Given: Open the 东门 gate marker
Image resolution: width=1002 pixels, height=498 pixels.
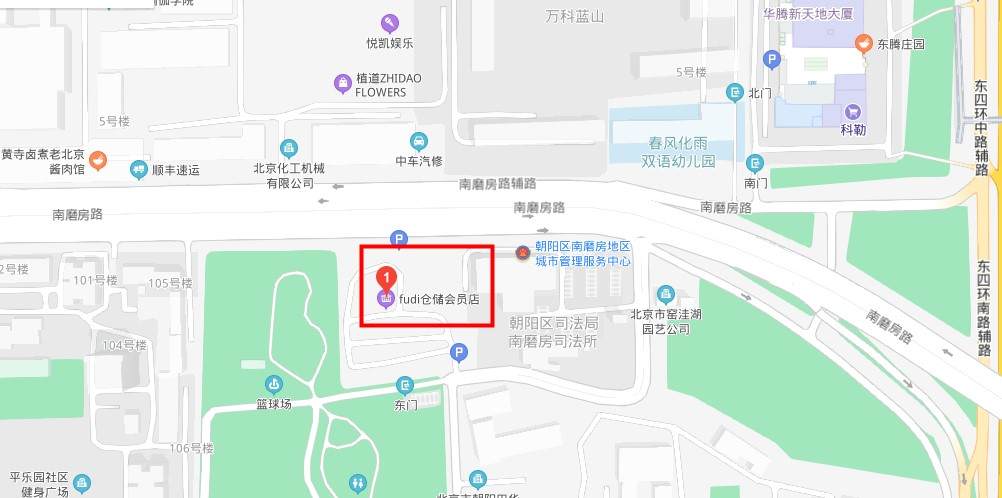Looking at the screenshot, I should [404, 385].
